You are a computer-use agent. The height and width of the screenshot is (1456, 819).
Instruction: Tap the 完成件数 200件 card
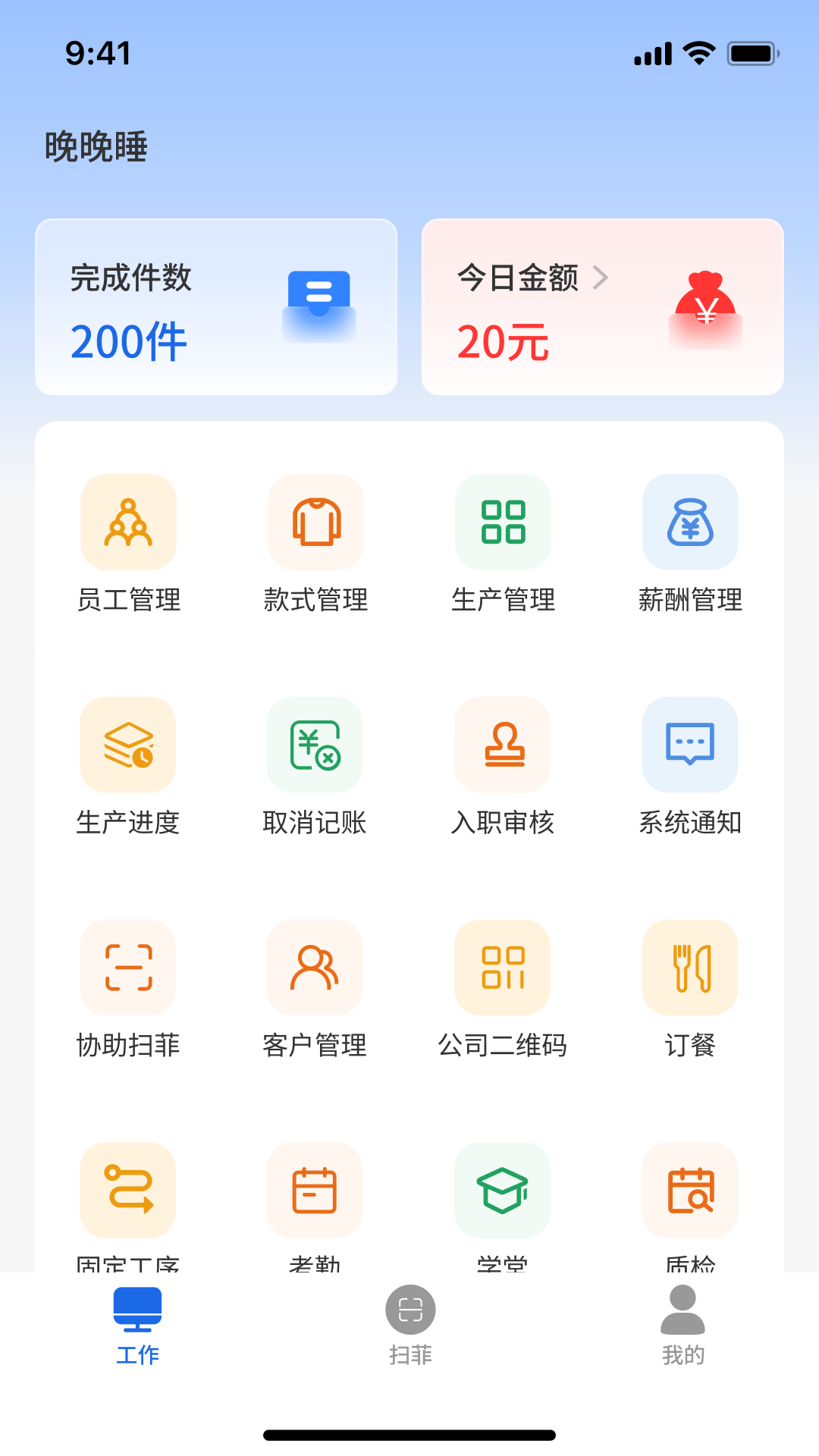(x=216, y=306)
